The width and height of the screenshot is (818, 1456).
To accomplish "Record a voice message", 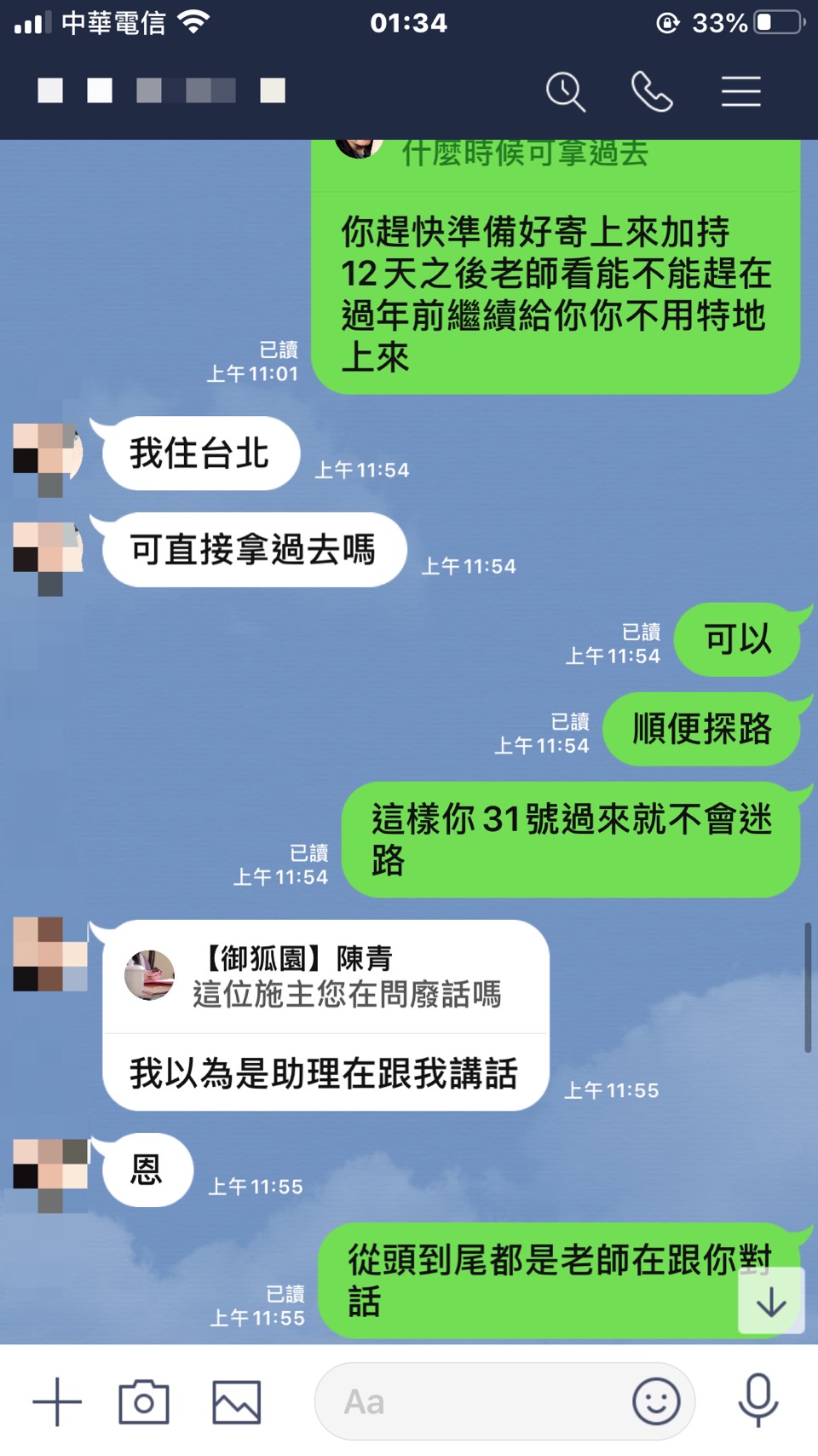I will (758, 1400).
